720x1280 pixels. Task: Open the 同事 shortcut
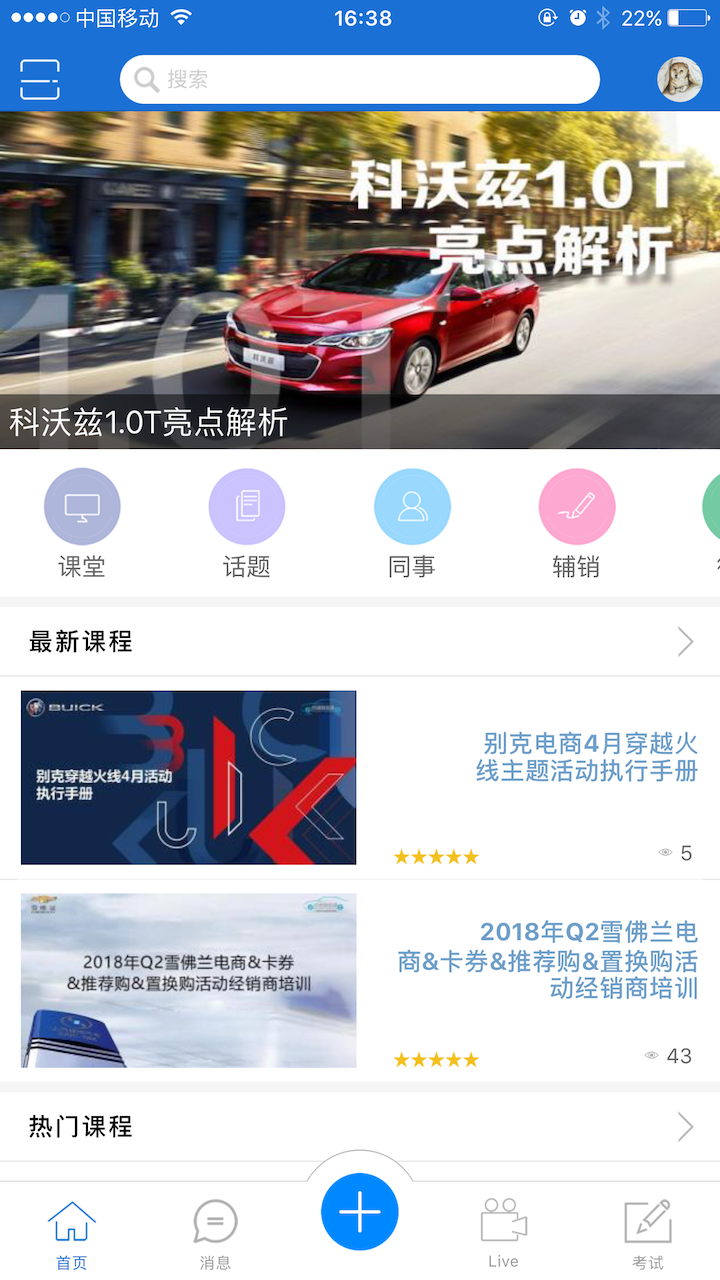click(412, 524)
